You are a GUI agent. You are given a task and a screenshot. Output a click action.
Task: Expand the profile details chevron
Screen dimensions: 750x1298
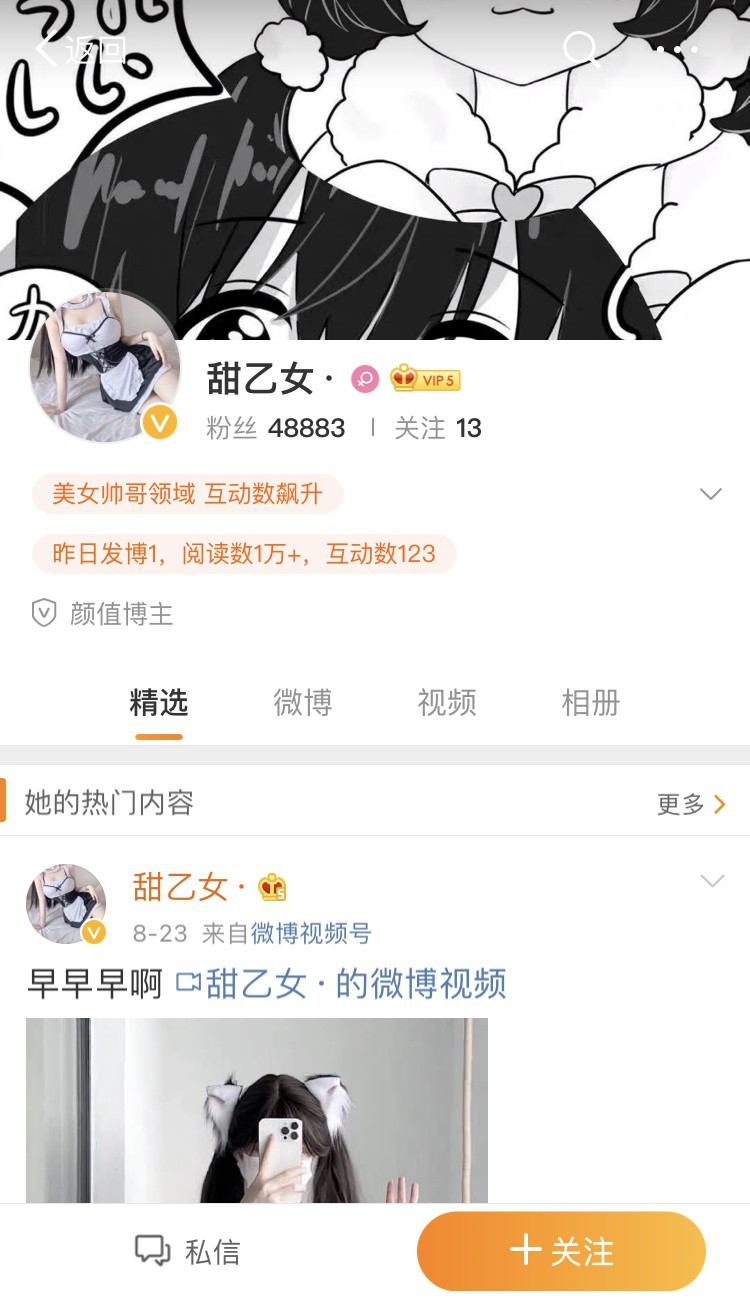pyautogui.click(x=711, y=494)
